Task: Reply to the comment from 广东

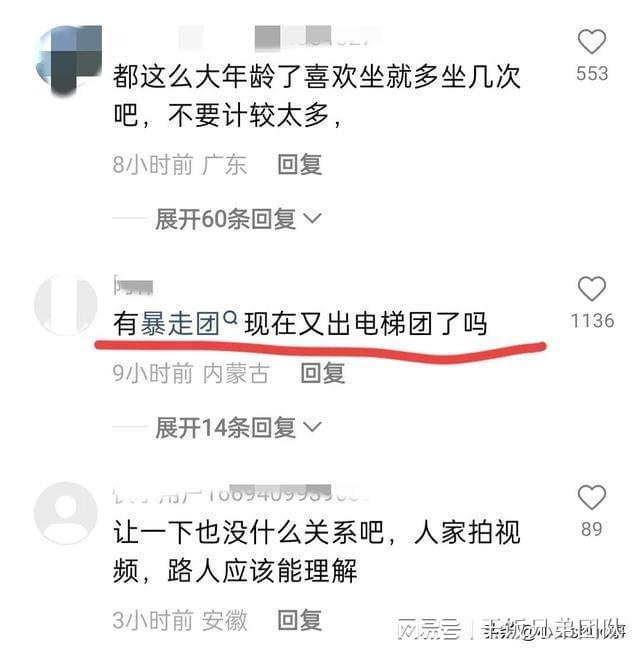Action: pyautogui.click(x=299, y=165)
